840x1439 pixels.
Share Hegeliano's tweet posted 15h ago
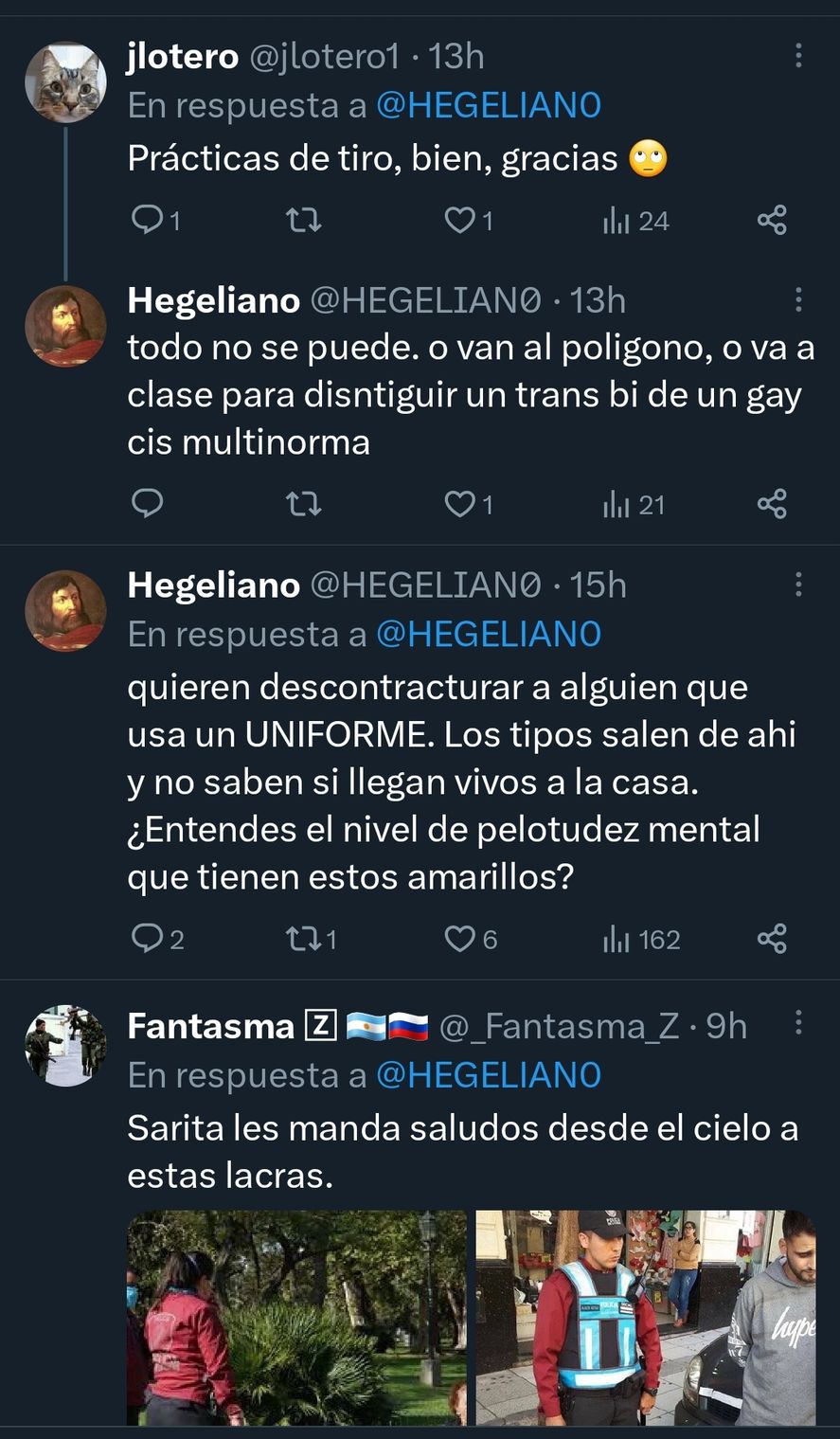point(772,939)
